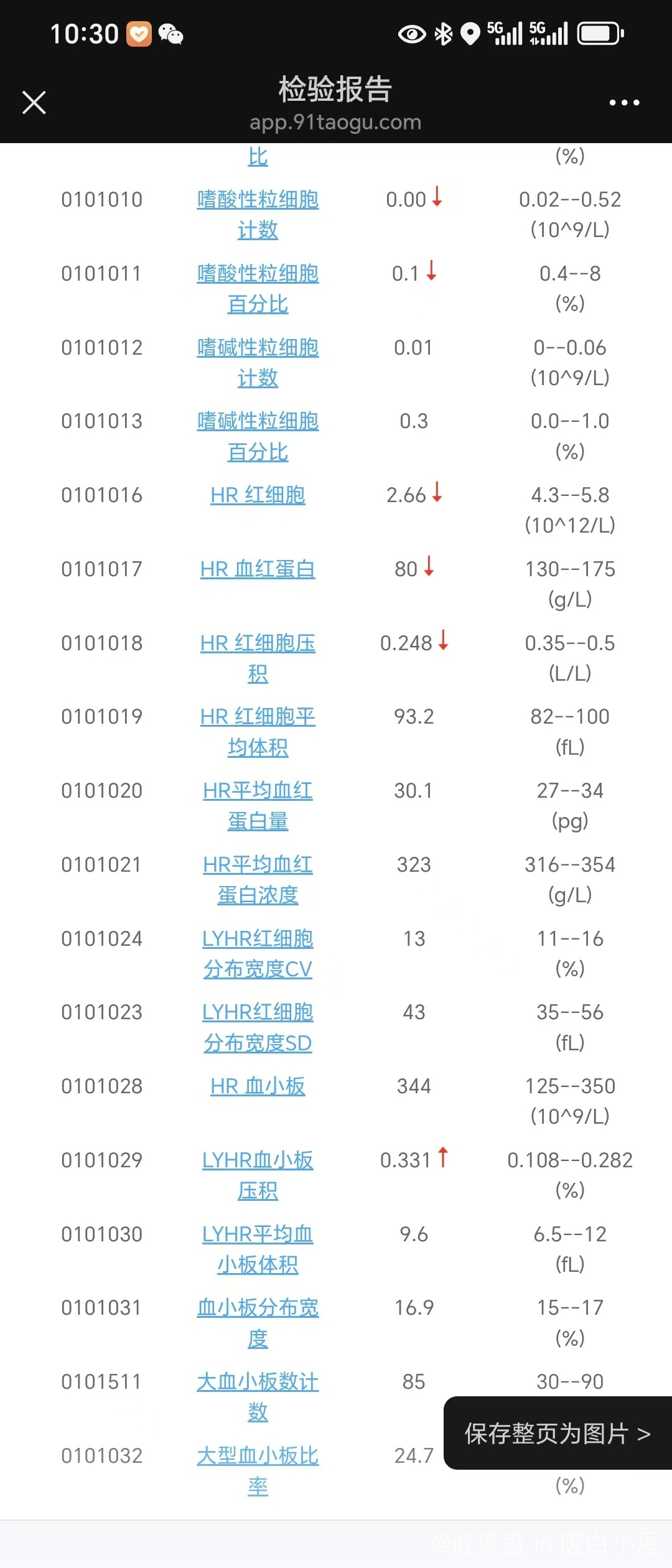Open LYHR红细胞分布宽度SD link
The width and height of the screenshot is (672, 1568).
click(x=258, y=1012)
